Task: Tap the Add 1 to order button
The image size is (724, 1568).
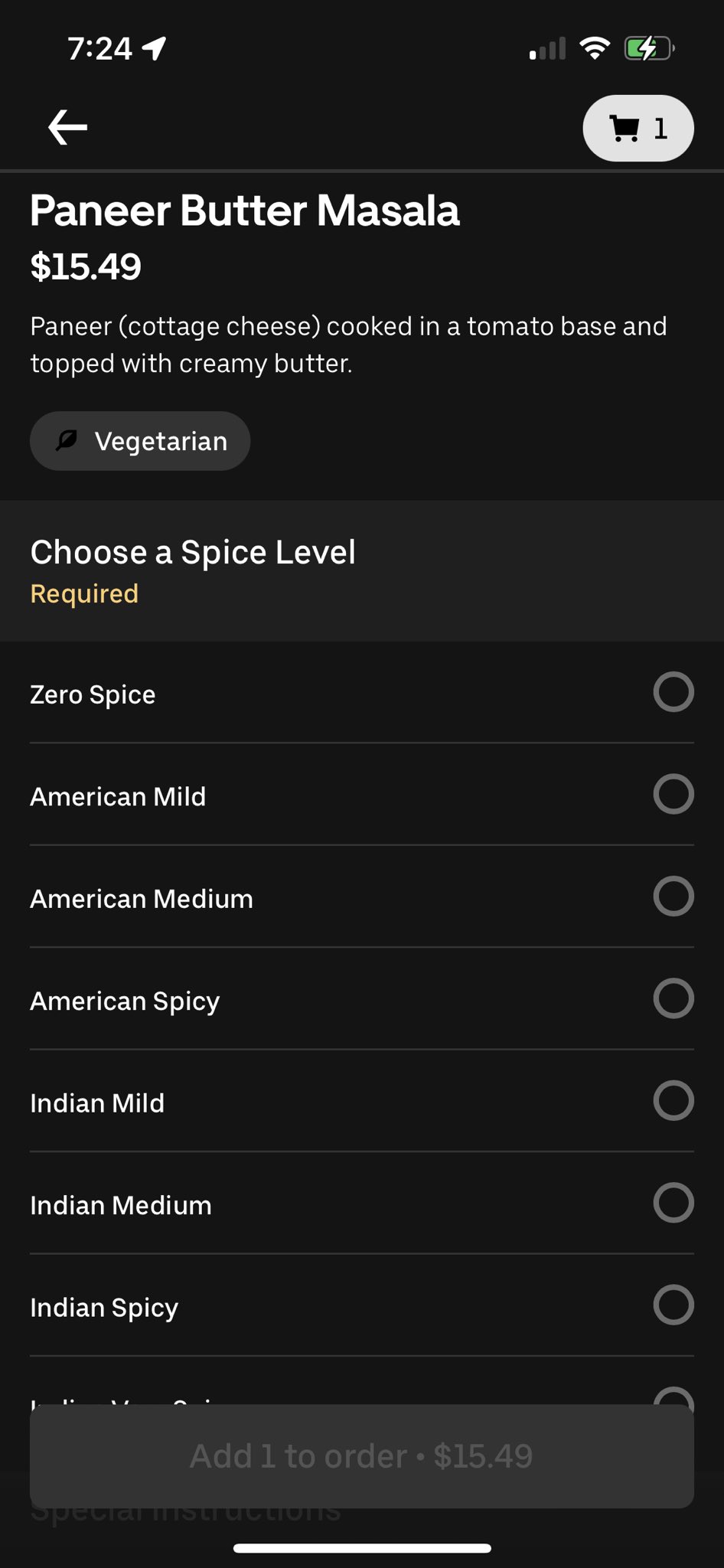Action: (362, 1456)
